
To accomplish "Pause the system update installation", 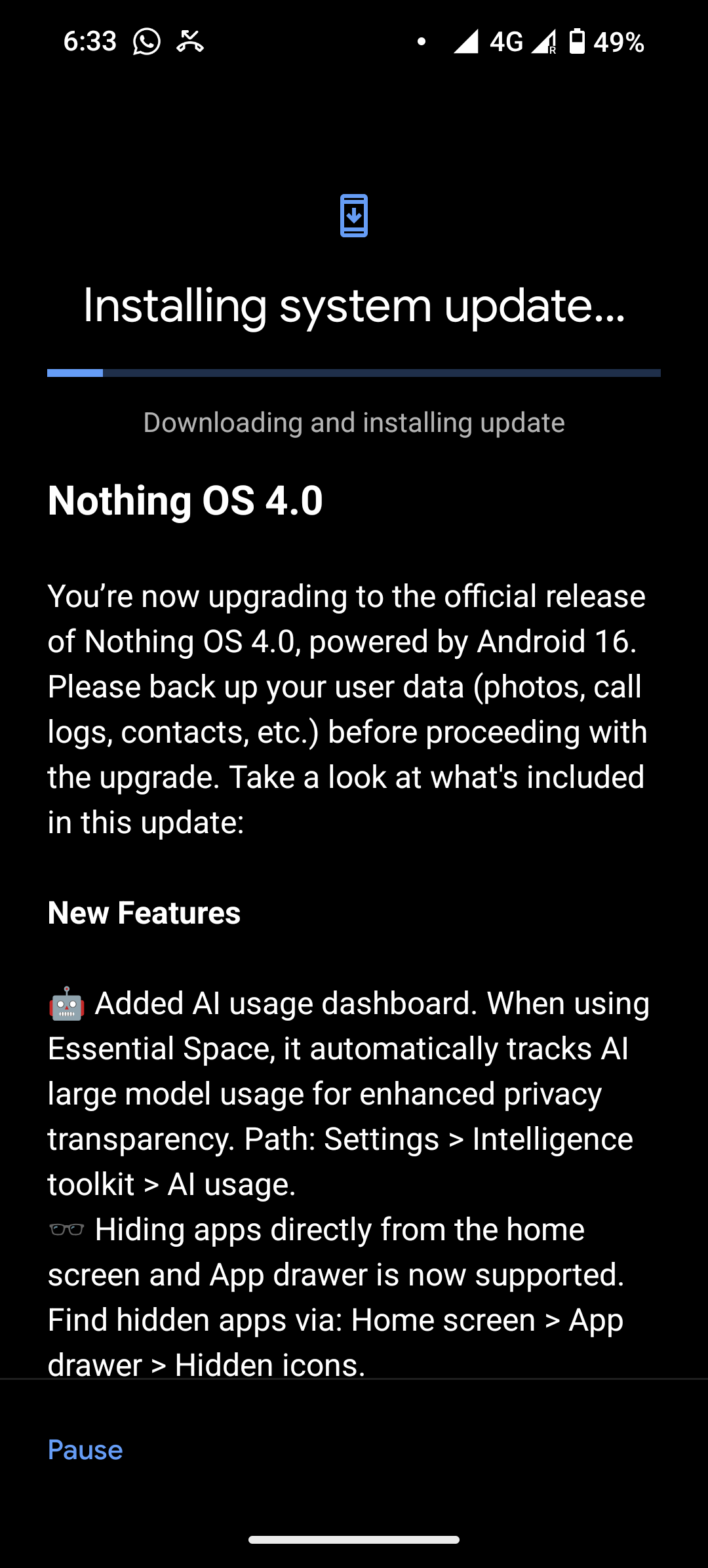I will pyautogui.click(x=85, y=1449).
